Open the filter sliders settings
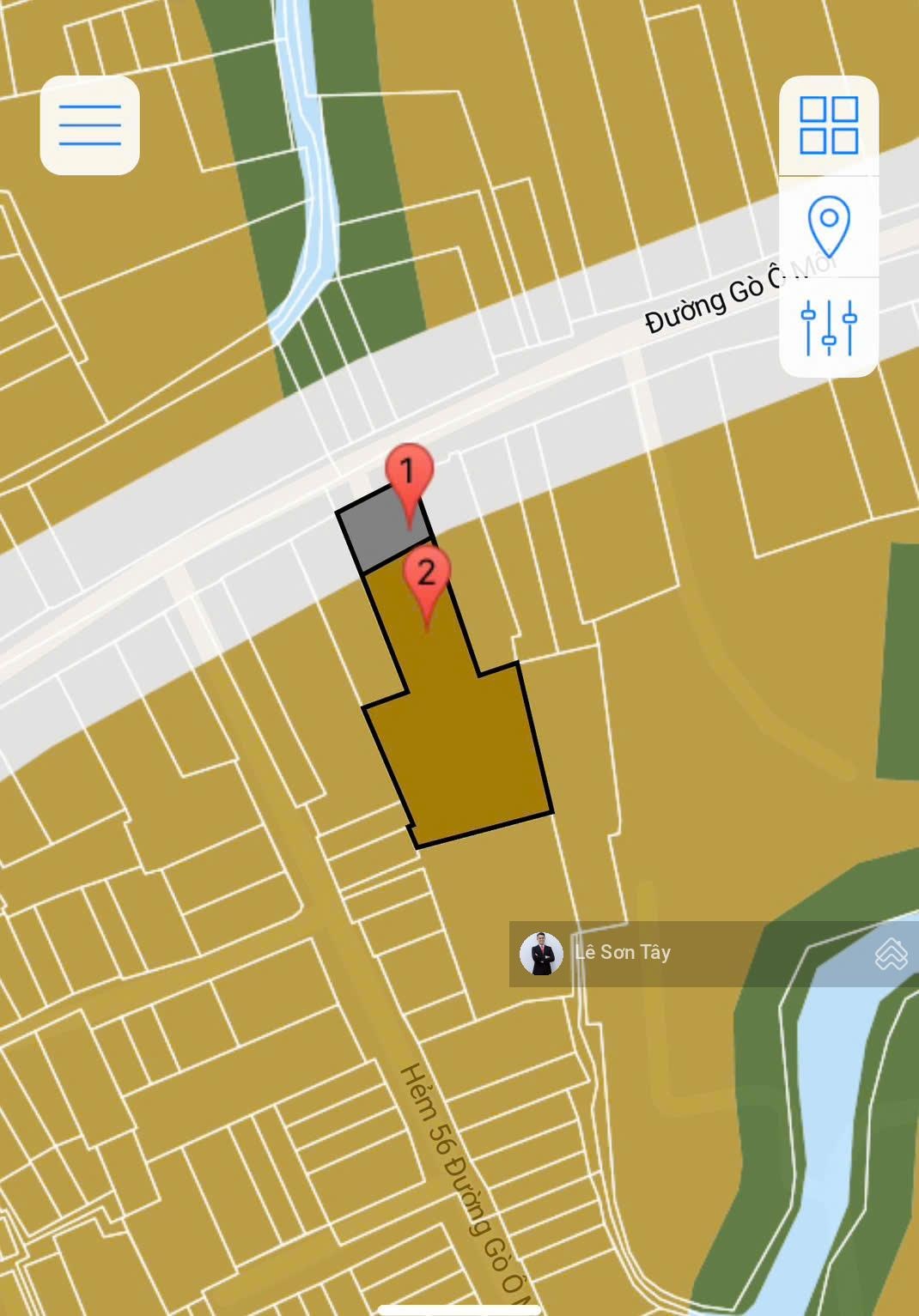 (x=828, y=327)
